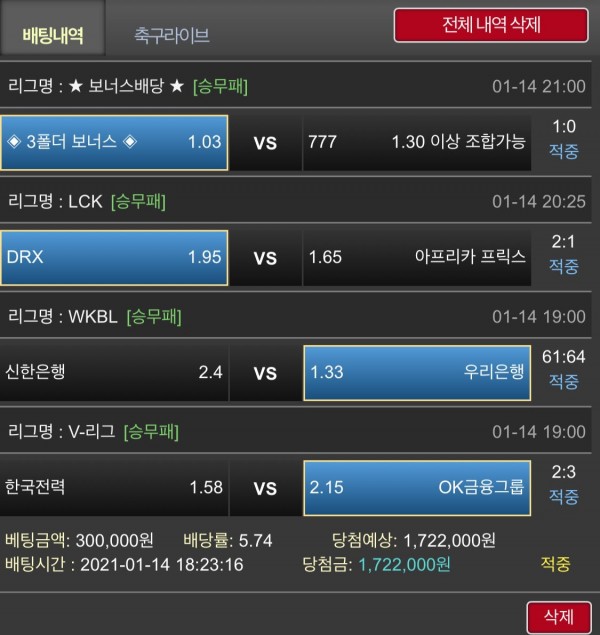
Task: Tap the 전체 내역 삭제 button
Action: [x=490, y=25]
